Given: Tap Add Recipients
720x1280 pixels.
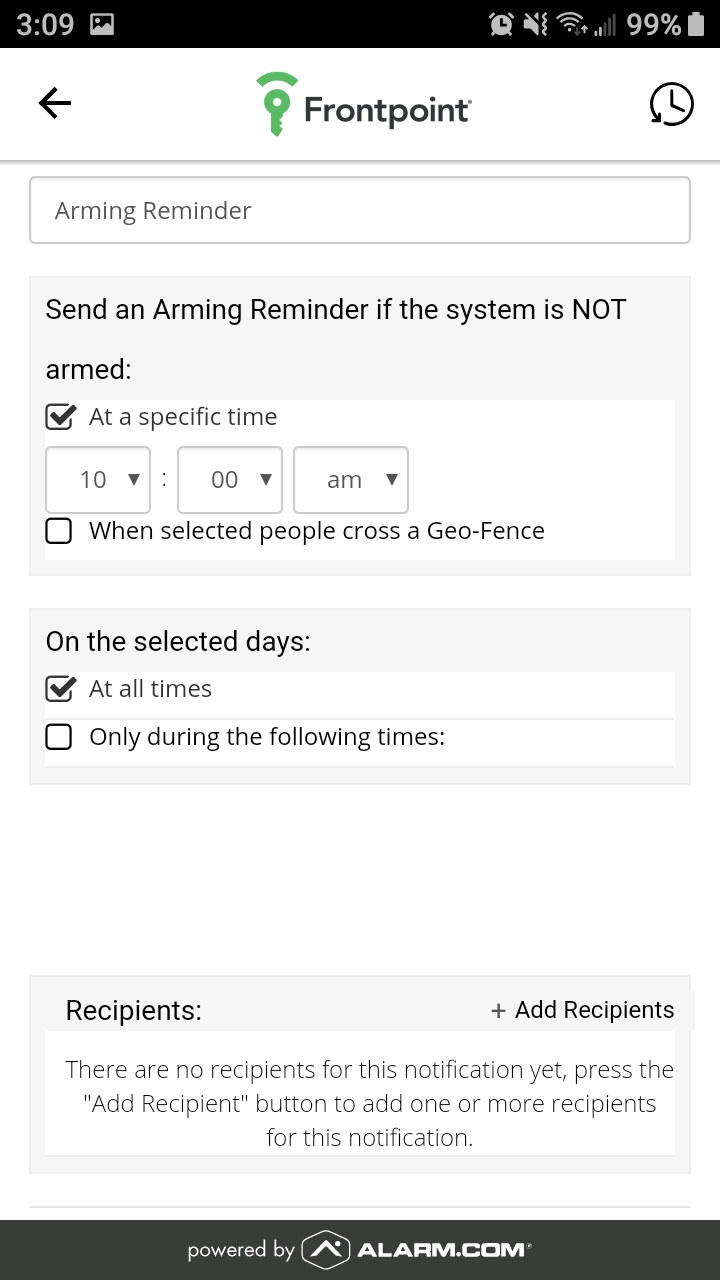Looking at the screenshot, I should pos(583,1010).
